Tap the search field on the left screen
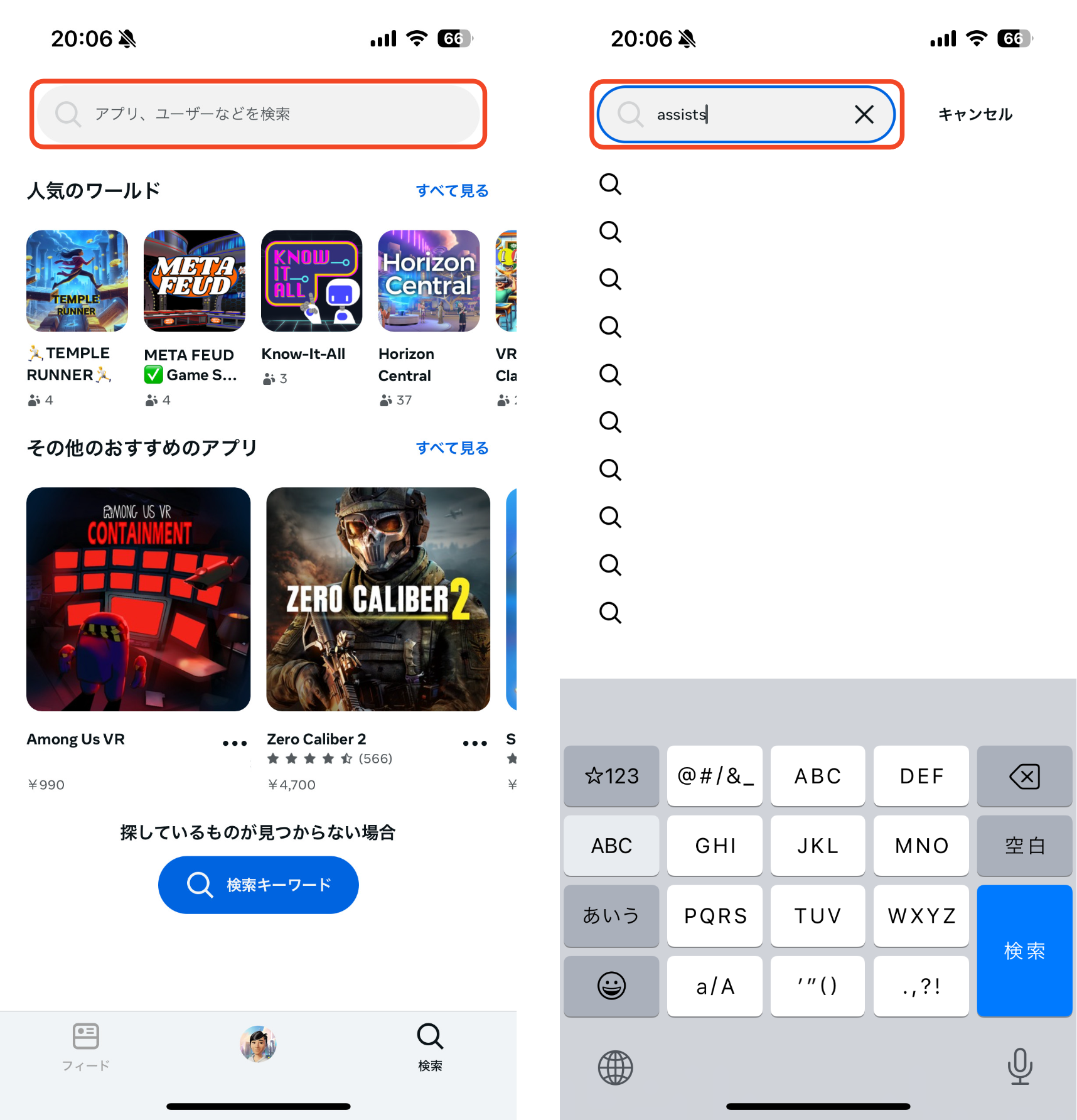This screenshot has height=1120, width=1077. click(x=257, y=114)
